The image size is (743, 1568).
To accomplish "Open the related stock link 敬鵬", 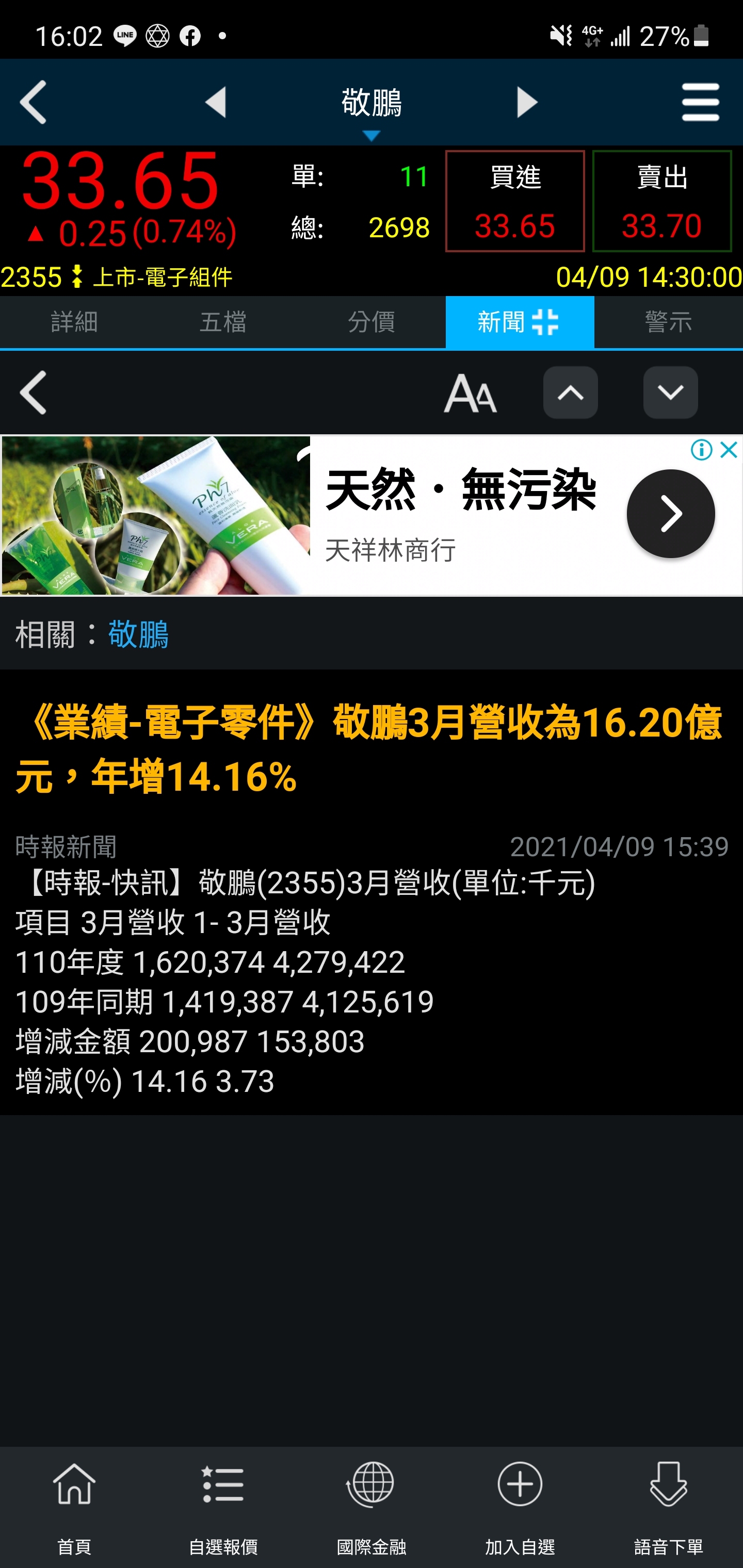I will (x=138, y=634).
